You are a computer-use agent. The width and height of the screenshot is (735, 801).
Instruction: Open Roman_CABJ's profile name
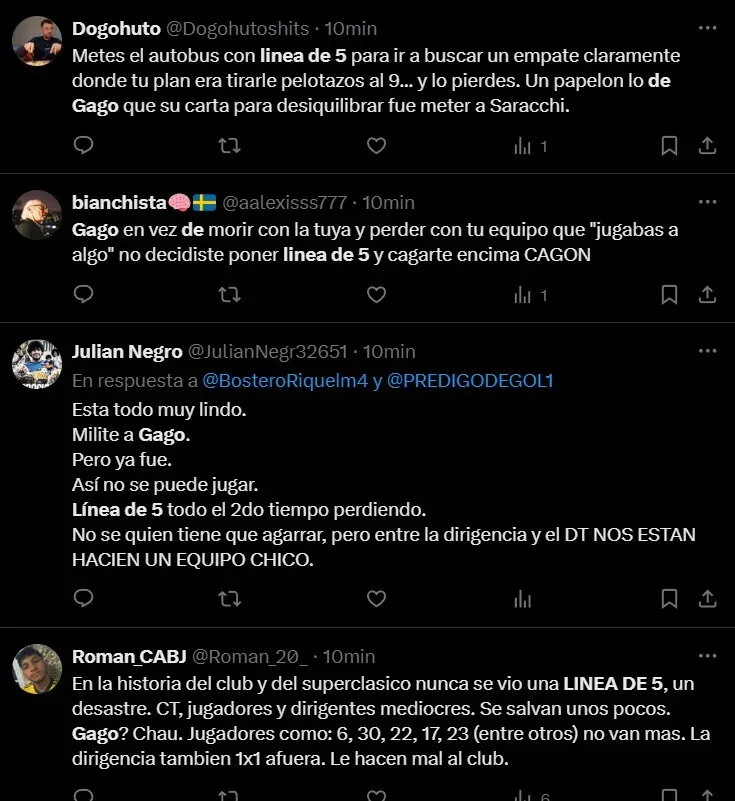tap(128, 656)
